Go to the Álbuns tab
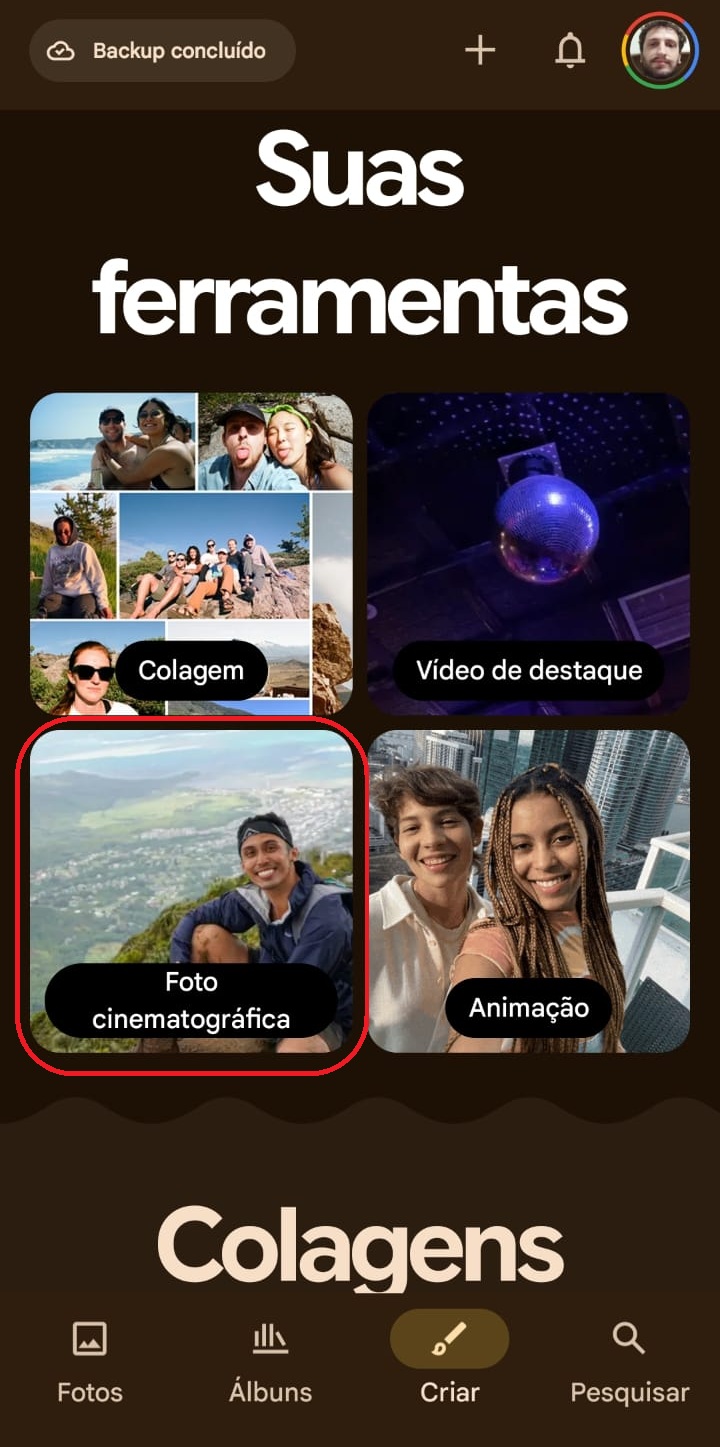The width and height of the screenshot is (720, 1447). pos(270,1360)
